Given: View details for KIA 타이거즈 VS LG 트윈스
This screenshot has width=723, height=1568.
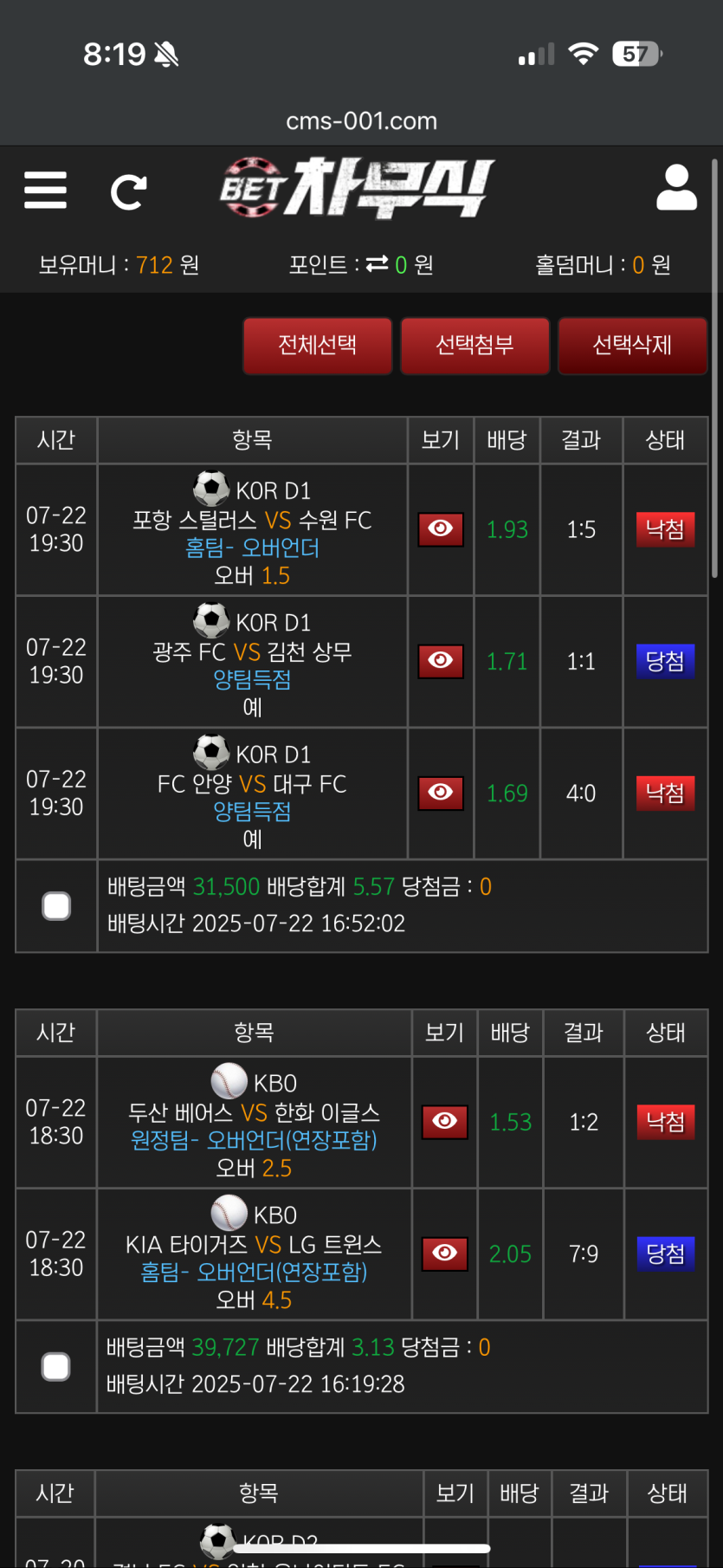Looking at the screenshot, I should (x=444, y=1254).
